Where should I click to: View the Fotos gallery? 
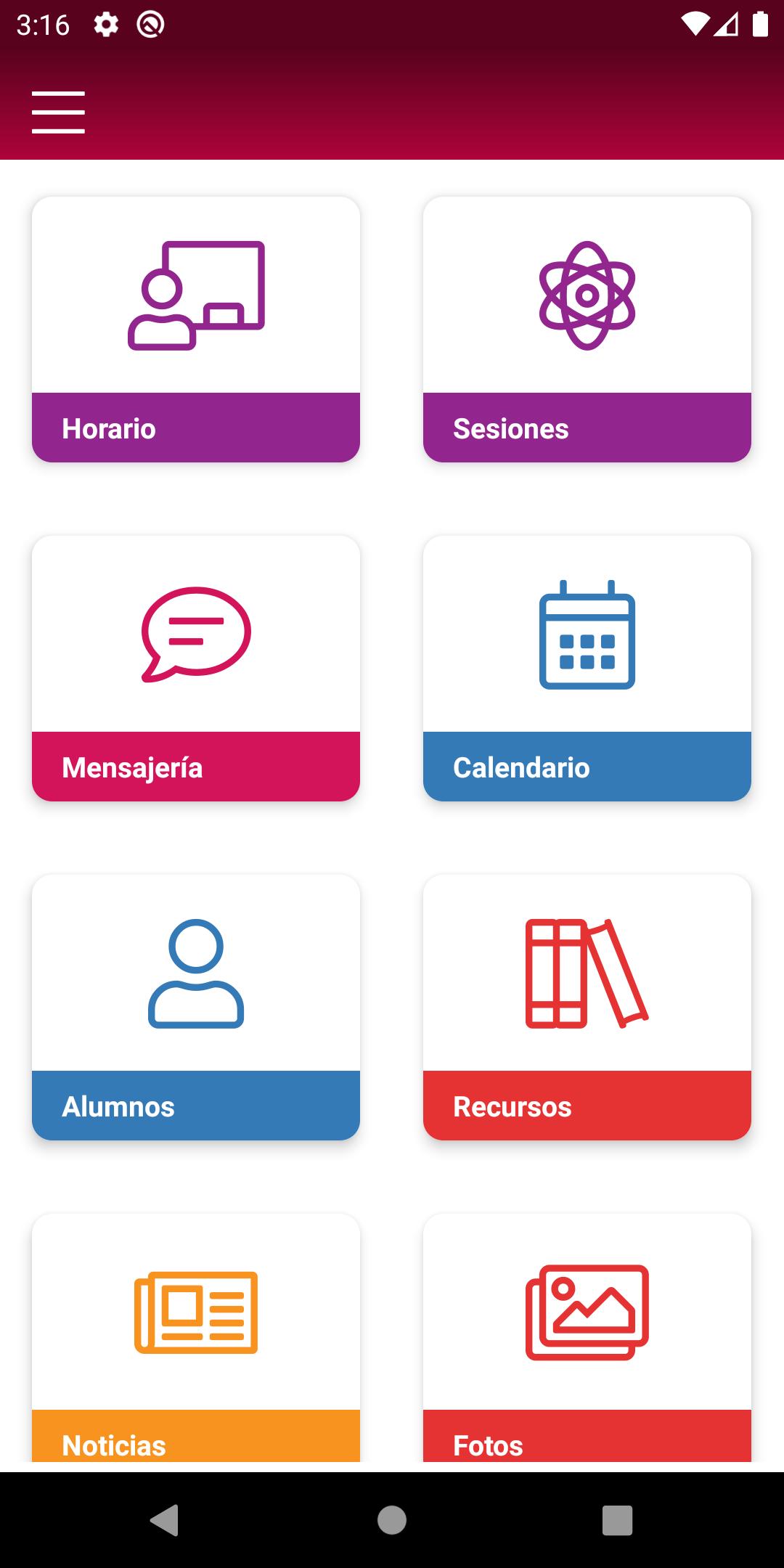tap(587, 1337)
